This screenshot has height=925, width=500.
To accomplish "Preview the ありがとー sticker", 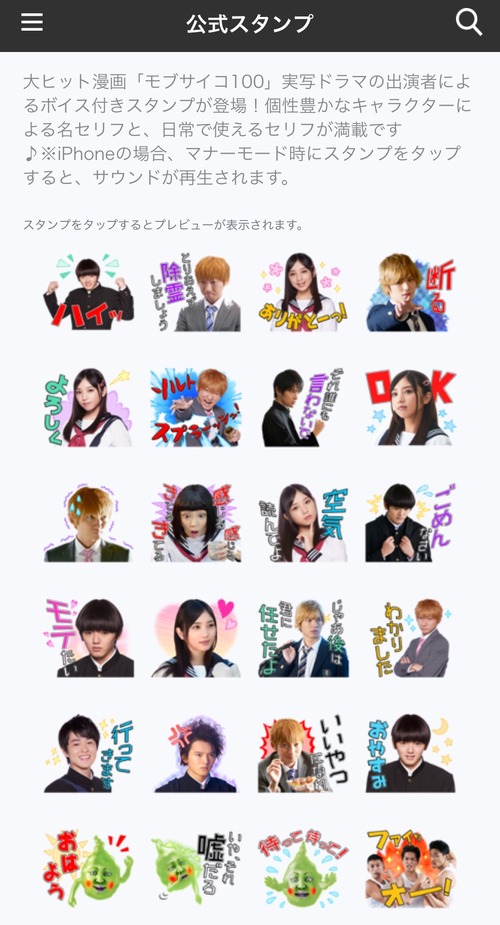I will [303, 291].
